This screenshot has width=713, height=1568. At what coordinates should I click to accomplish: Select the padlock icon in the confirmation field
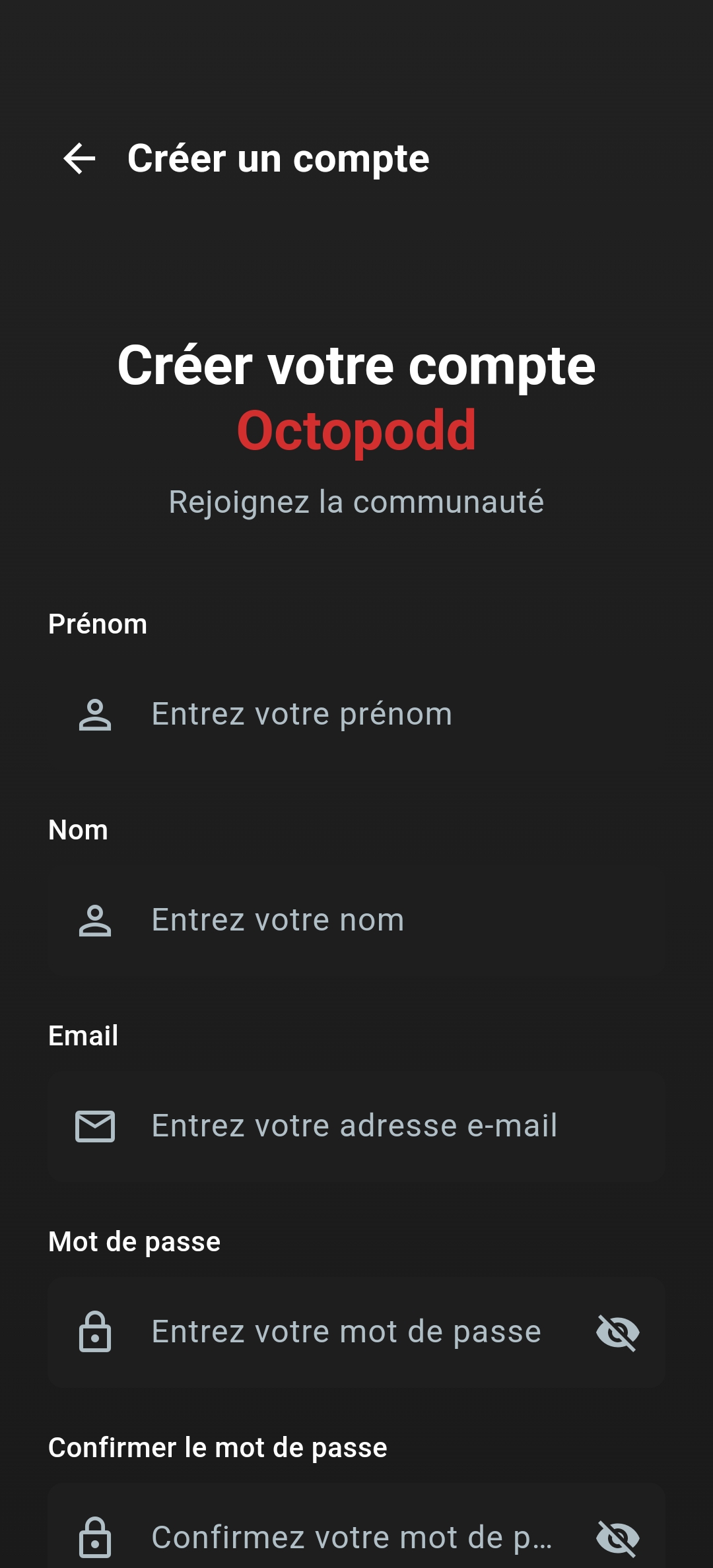(x=95, y=1538)
